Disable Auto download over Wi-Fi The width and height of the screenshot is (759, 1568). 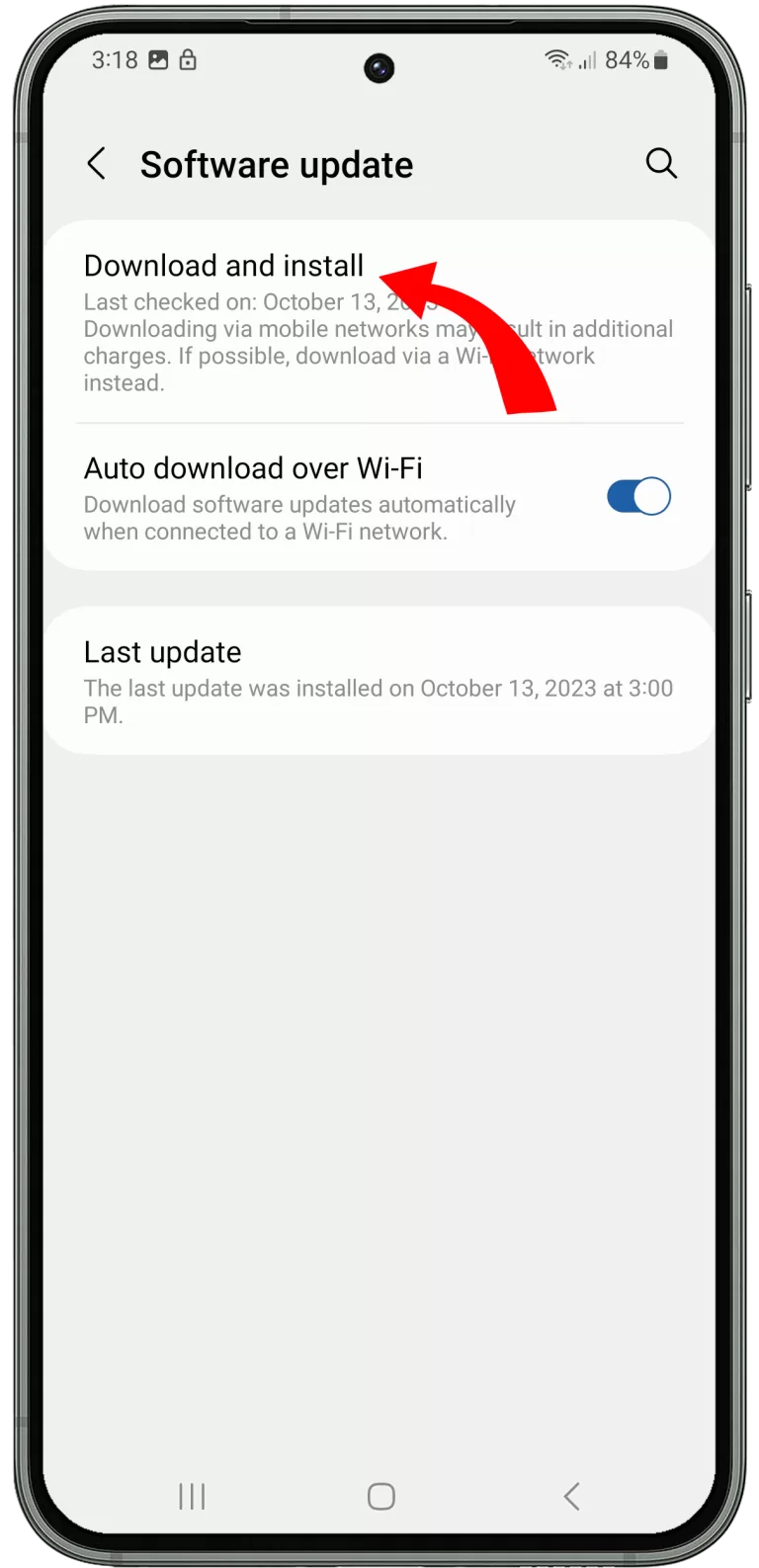638,496
